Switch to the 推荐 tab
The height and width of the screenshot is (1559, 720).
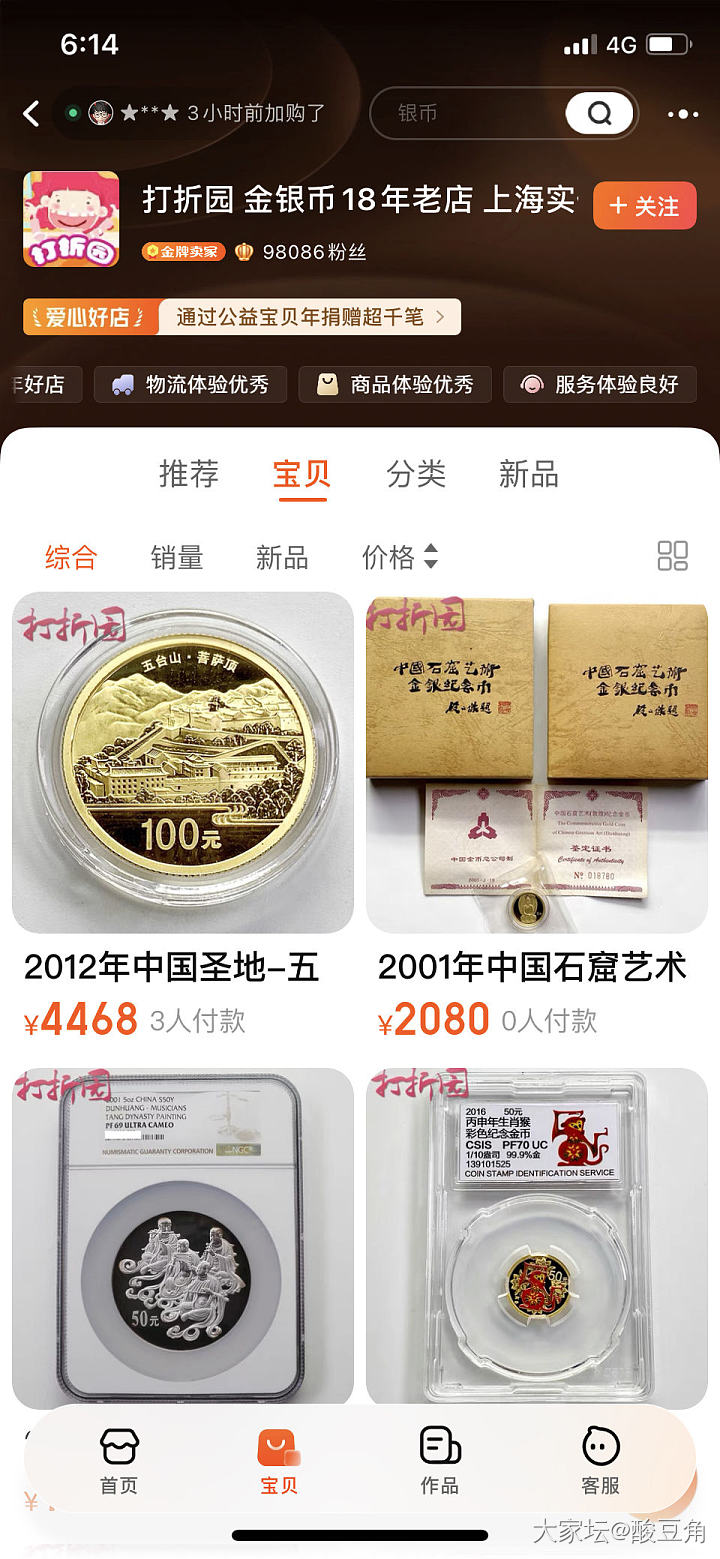click(189, 474)
